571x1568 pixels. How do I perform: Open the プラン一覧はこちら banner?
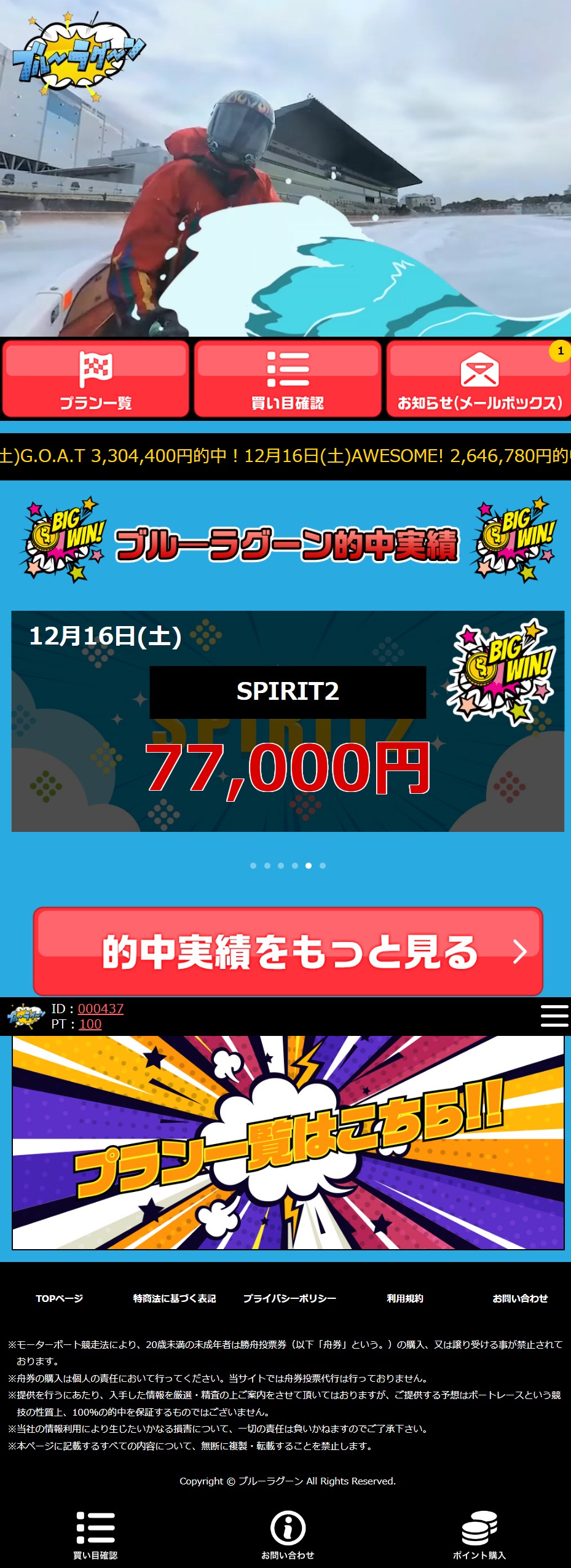pyautogui.click(x=288, y=1142)
